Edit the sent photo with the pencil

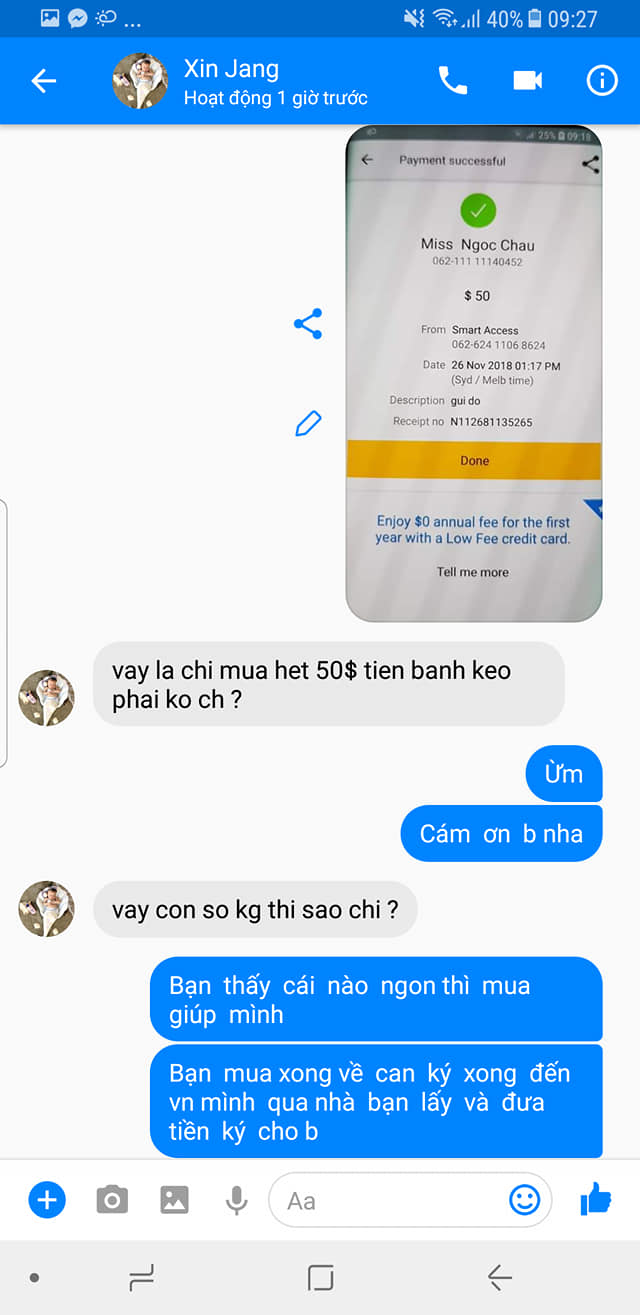click(308, 424)
